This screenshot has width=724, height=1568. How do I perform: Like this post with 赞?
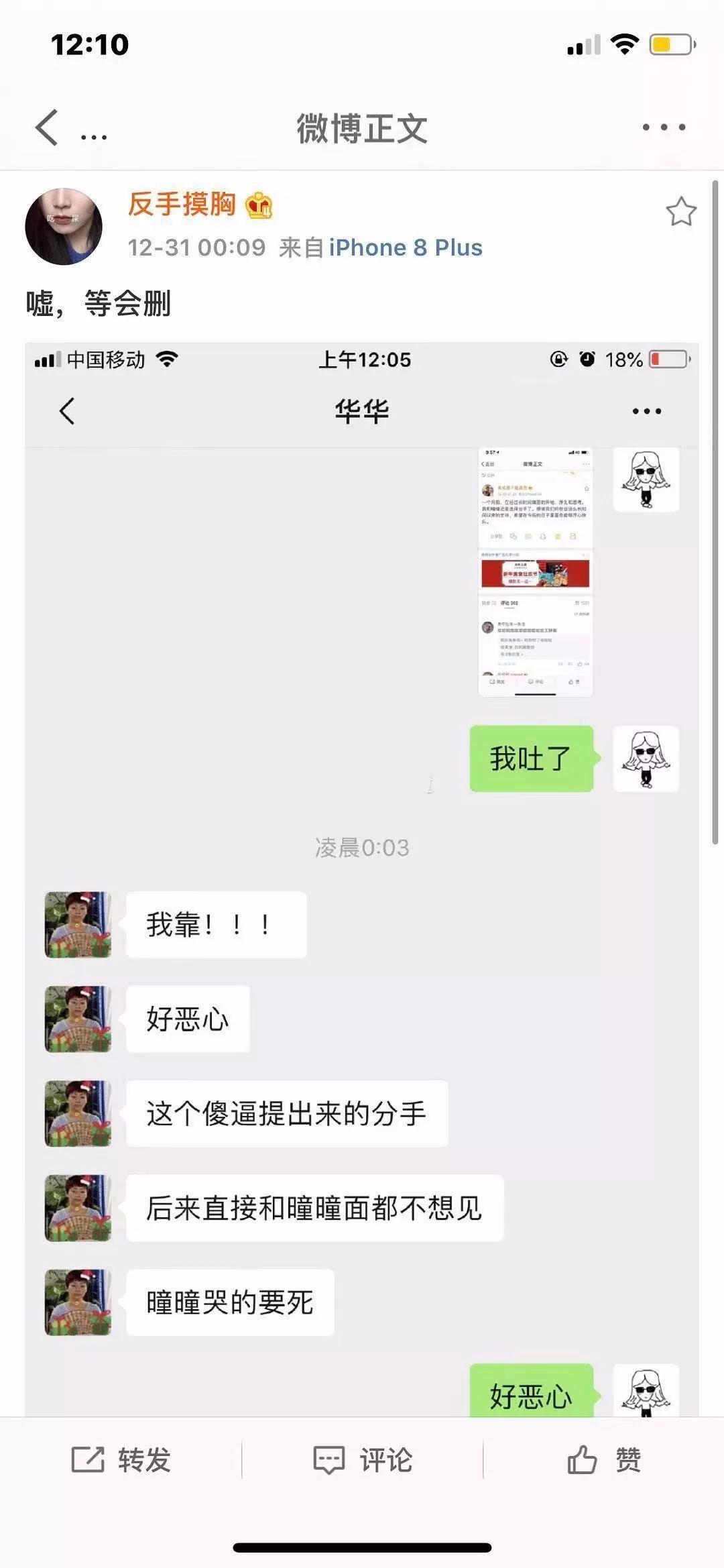click(x=603, y=1459)
